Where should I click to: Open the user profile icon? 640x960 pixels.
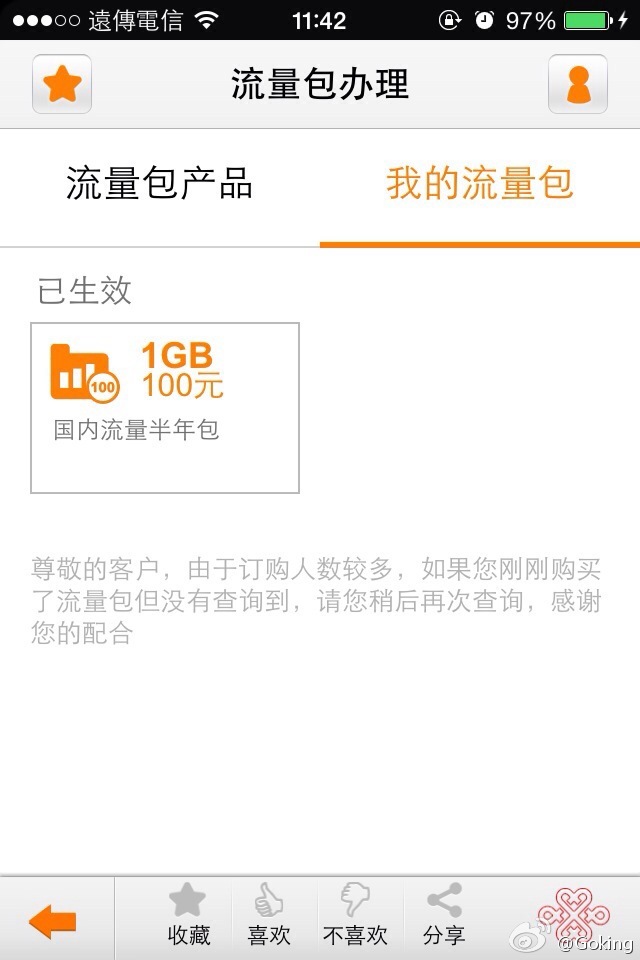pos(577,84)
